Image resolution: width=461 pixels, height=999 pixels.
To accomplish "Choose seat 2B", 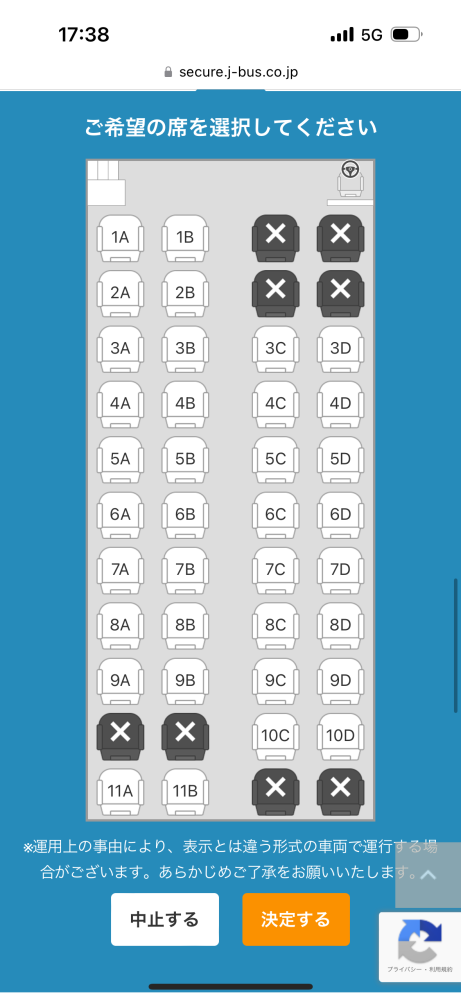I will click(x=185, y=294).
